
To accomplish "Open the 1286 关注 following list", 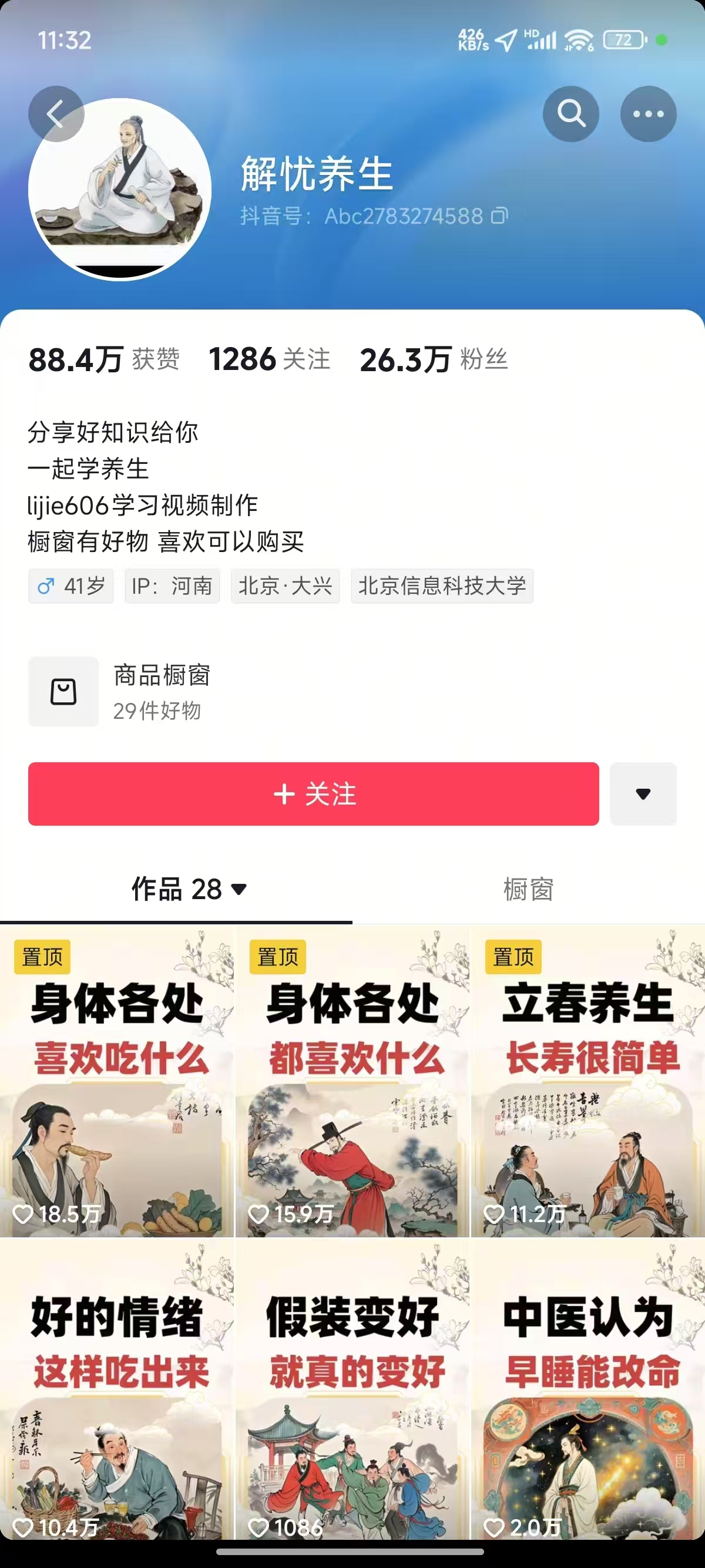I will 269,359.
